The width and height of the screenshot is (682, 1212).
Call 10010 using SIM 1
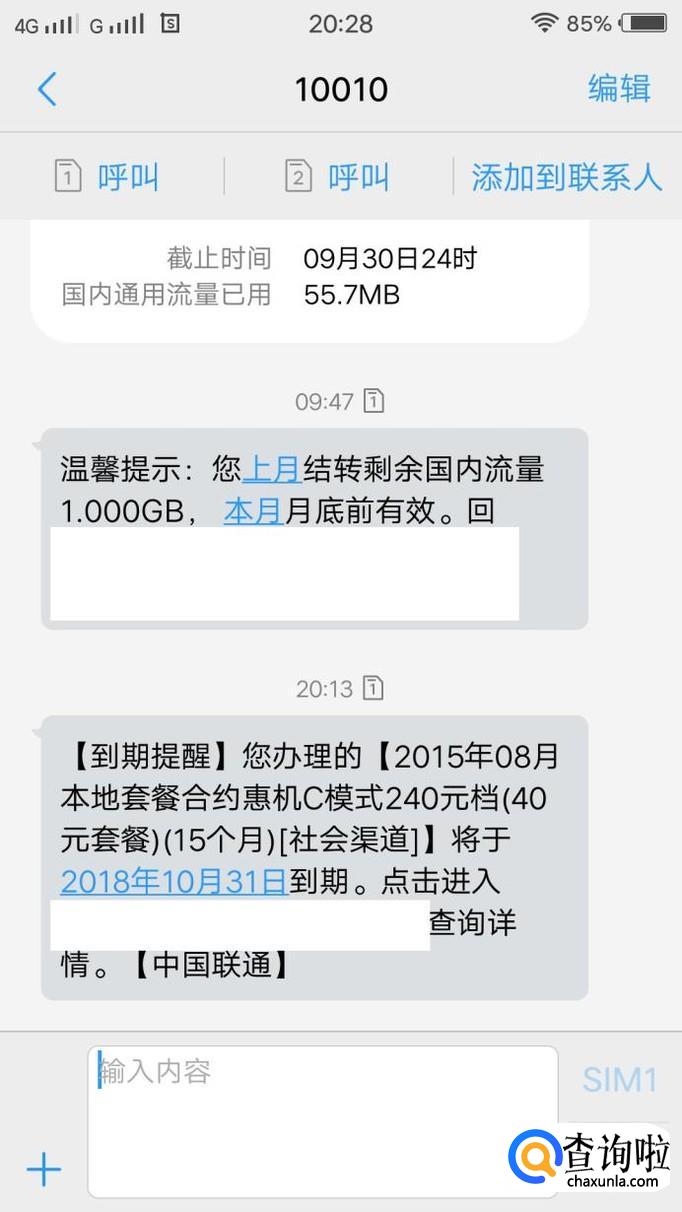(108, 178)
